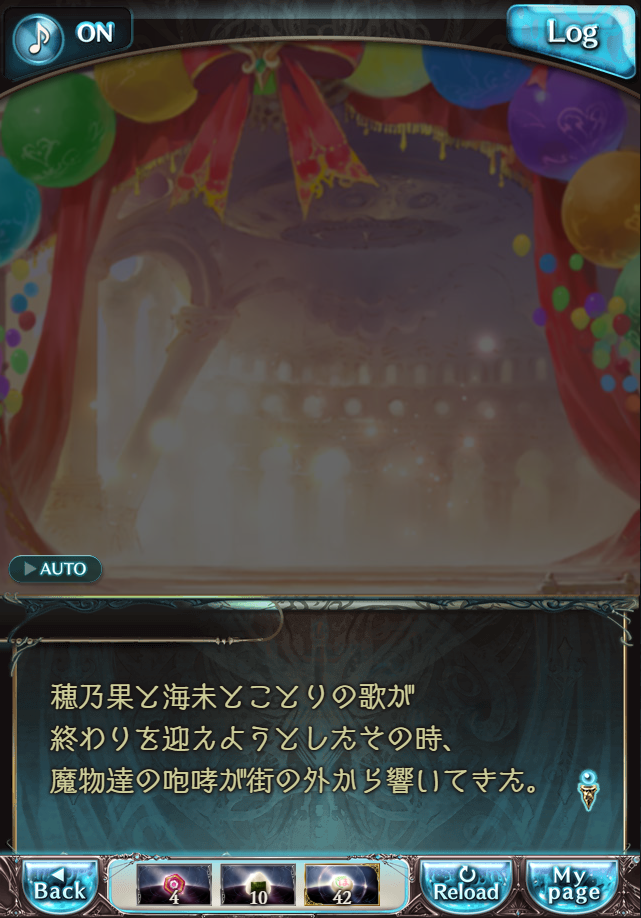The height and width of the screenshot is (918, 641).
Task: Reload the game page
Action: pos(466,884)
